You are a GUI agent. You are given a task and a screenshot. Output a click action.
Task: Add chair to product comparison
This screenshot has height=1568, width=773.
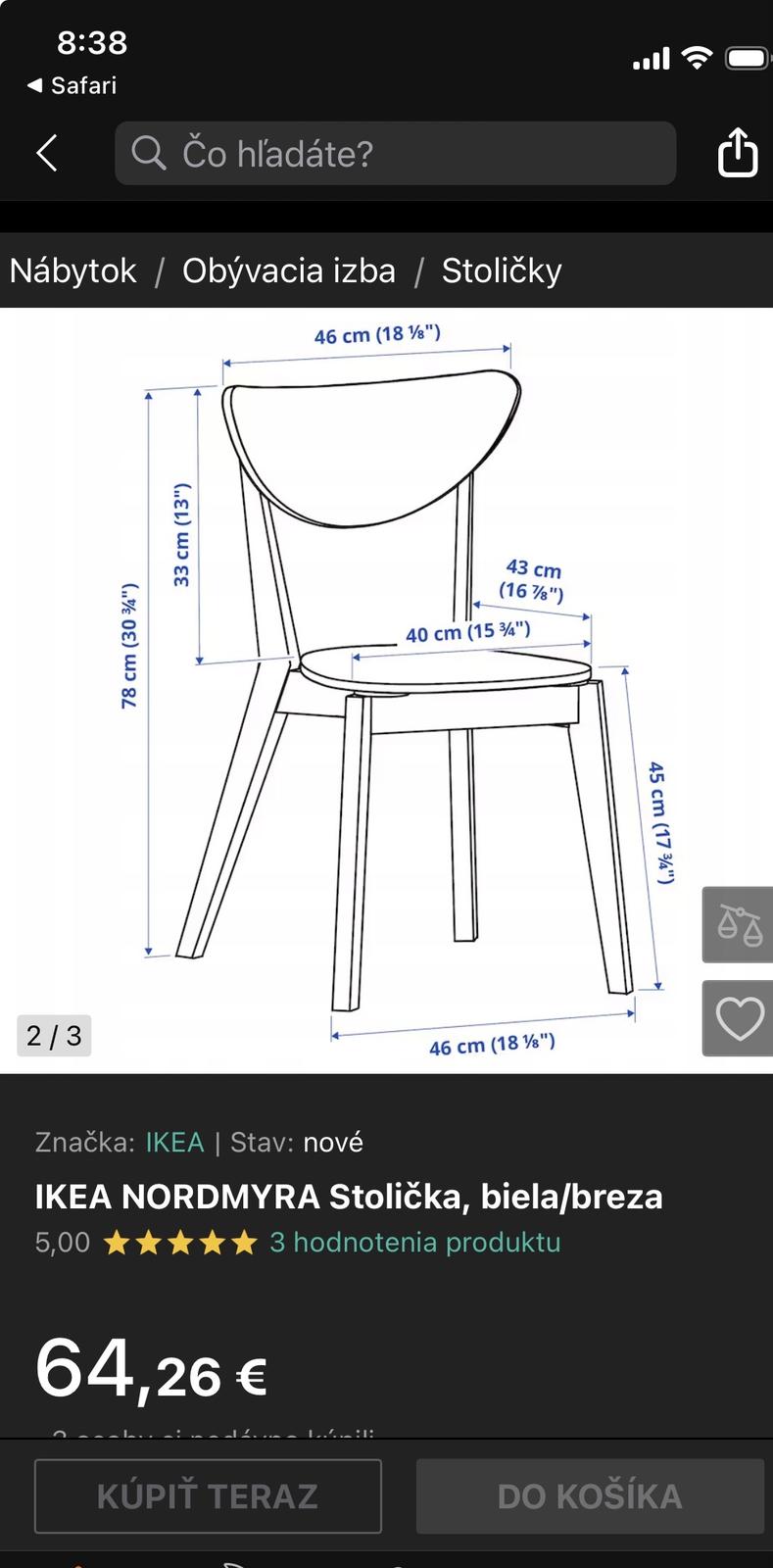click(x=739, y=924)
